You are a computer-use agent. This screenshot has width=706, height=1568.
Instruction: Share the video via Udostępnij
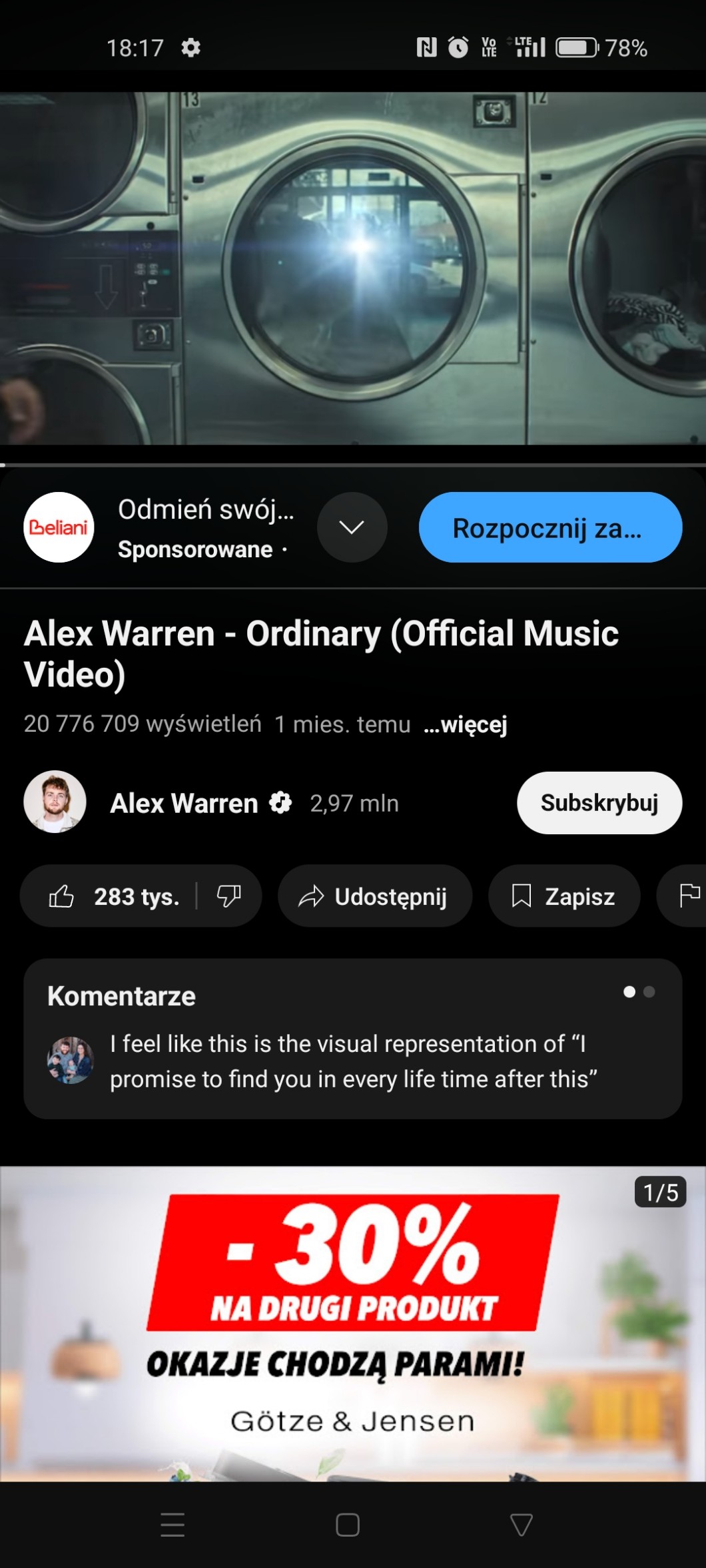coord(375,896)
